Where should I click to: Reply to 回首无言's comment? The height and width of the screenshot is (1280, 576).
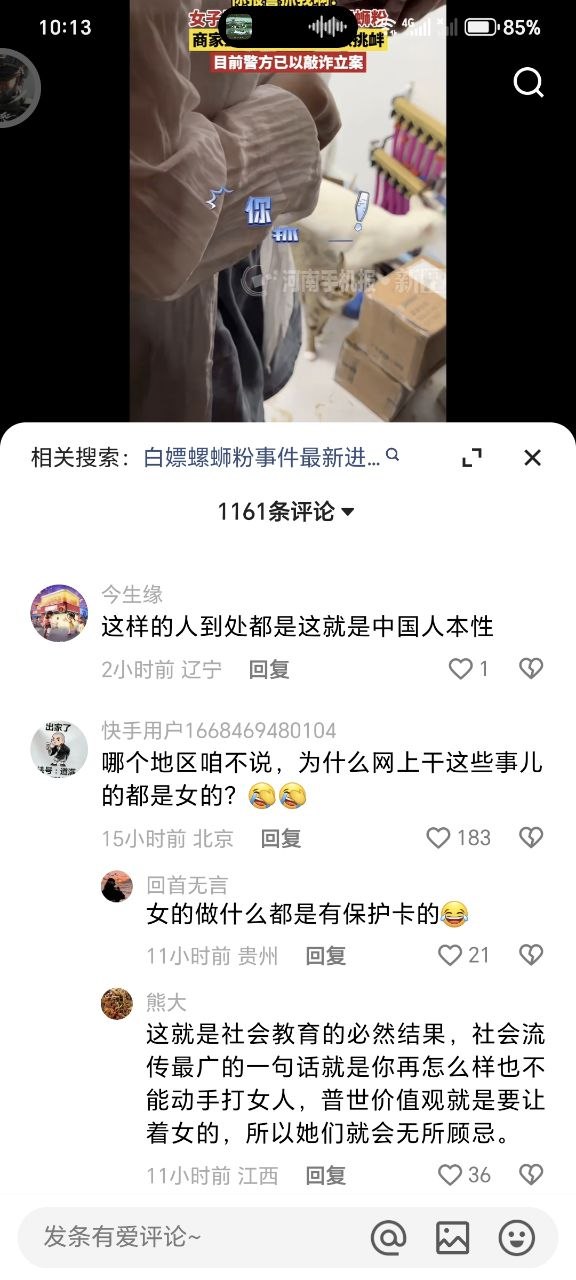click(326, 955)
